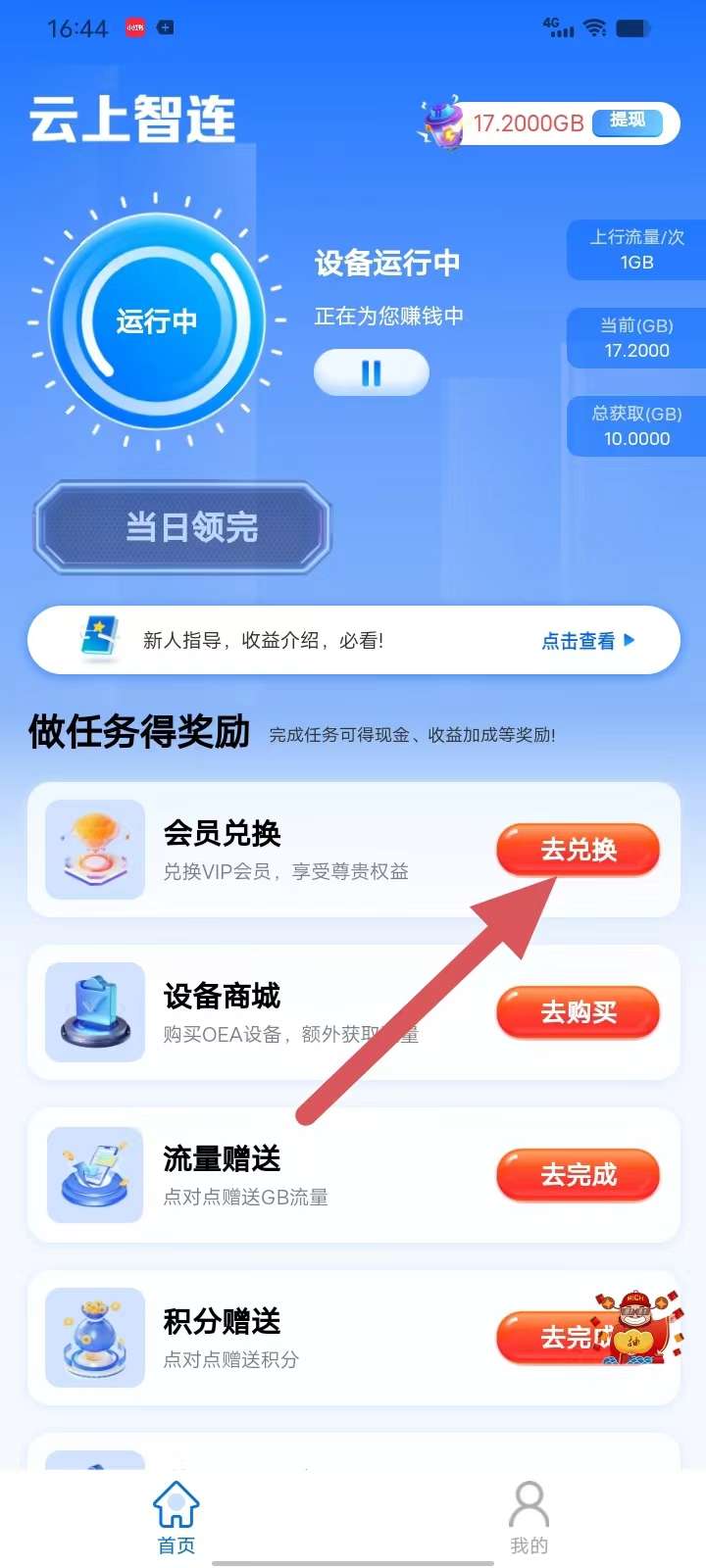The image size is (706, 1568).
Task: Tap 去兑换 for 会员兑换
Action: 578,850
